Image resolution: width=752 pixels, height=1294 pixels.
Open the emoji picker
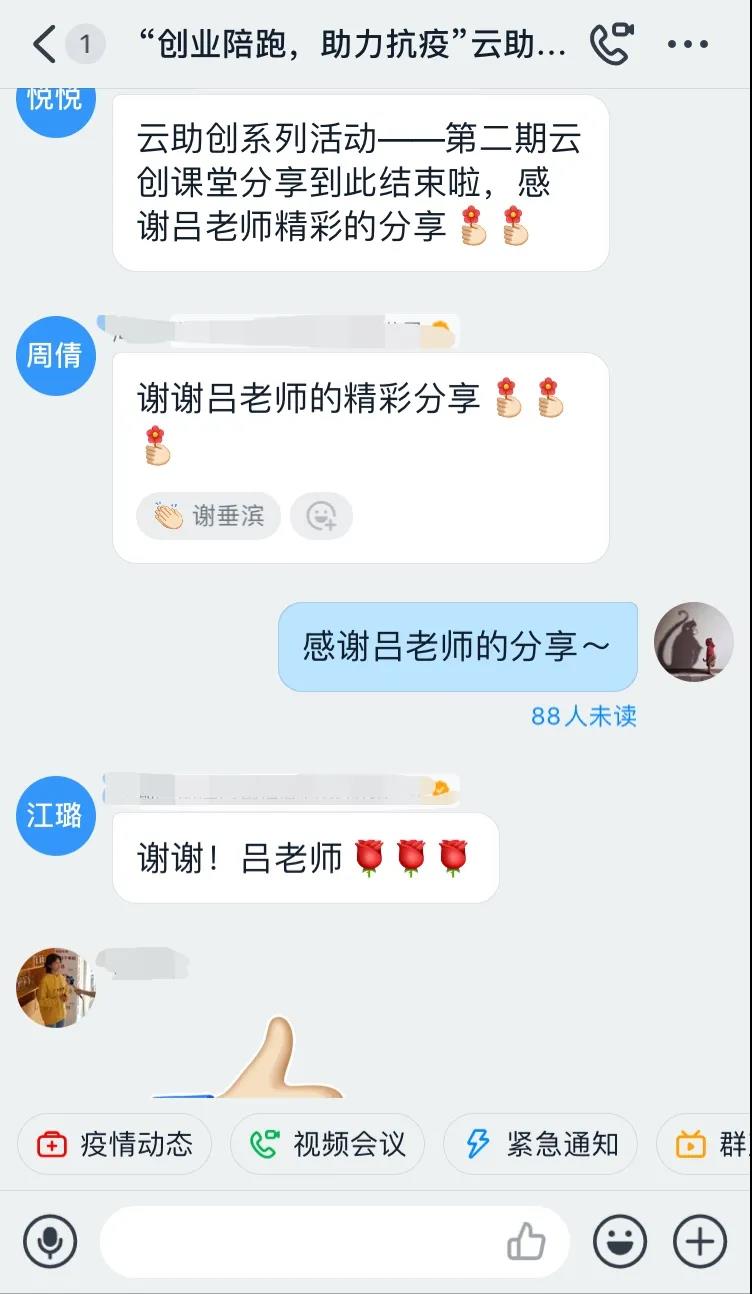click(620, 1242)
